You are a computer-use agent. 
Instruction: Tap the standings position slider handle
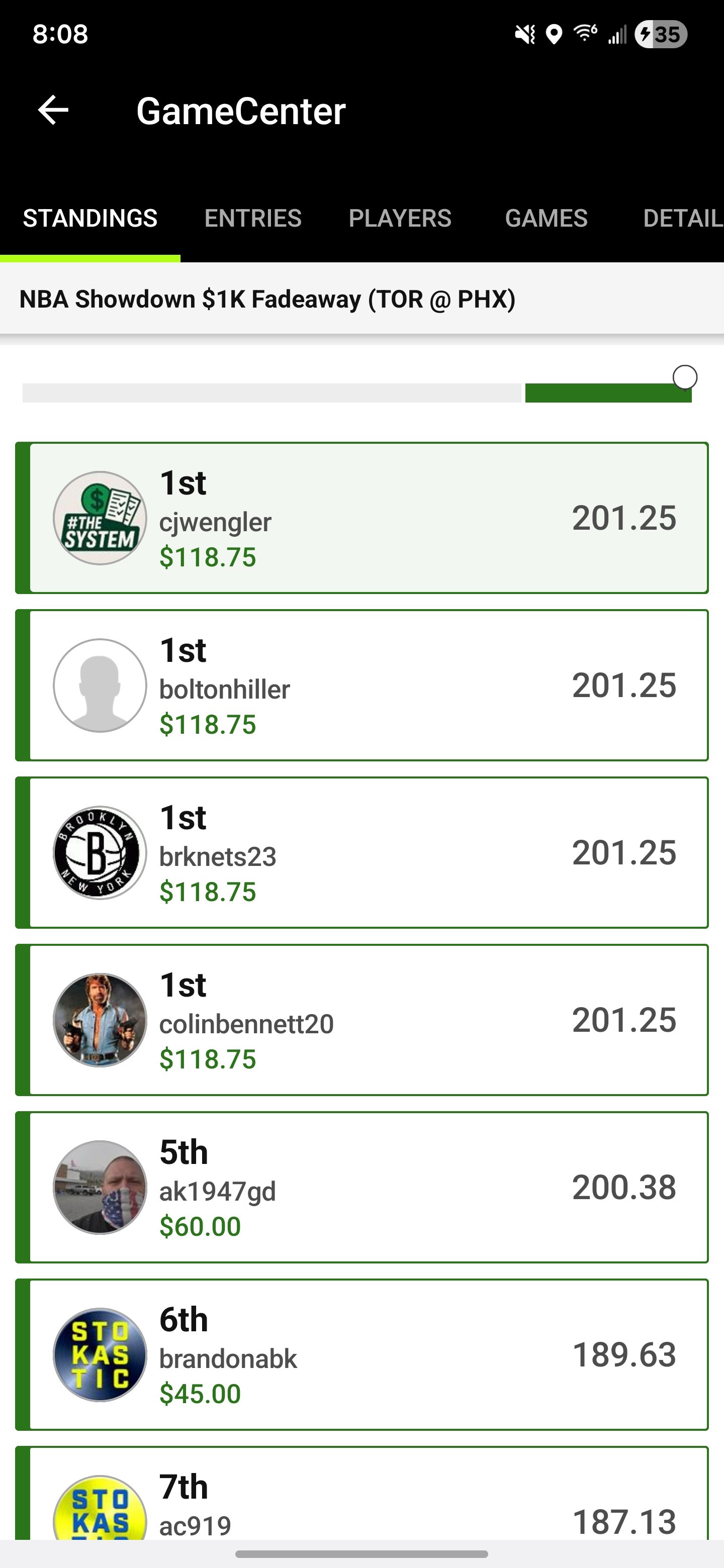(685, 377)
